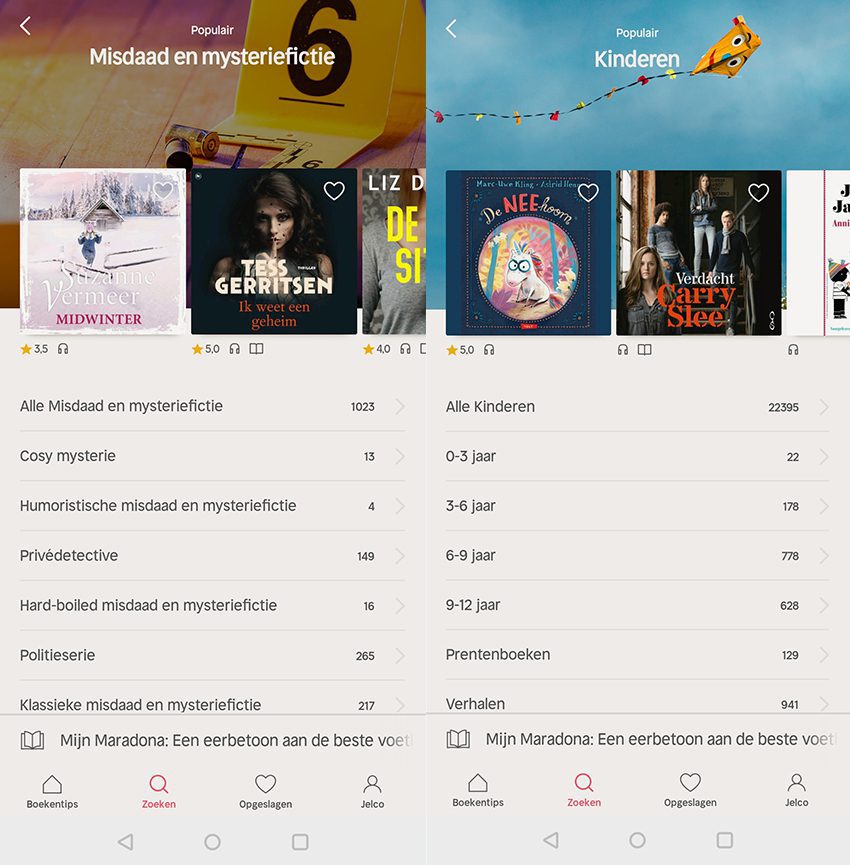Like the De NEEhoorn book
Screen dimensions: 850x865
(x=588, y=193)
